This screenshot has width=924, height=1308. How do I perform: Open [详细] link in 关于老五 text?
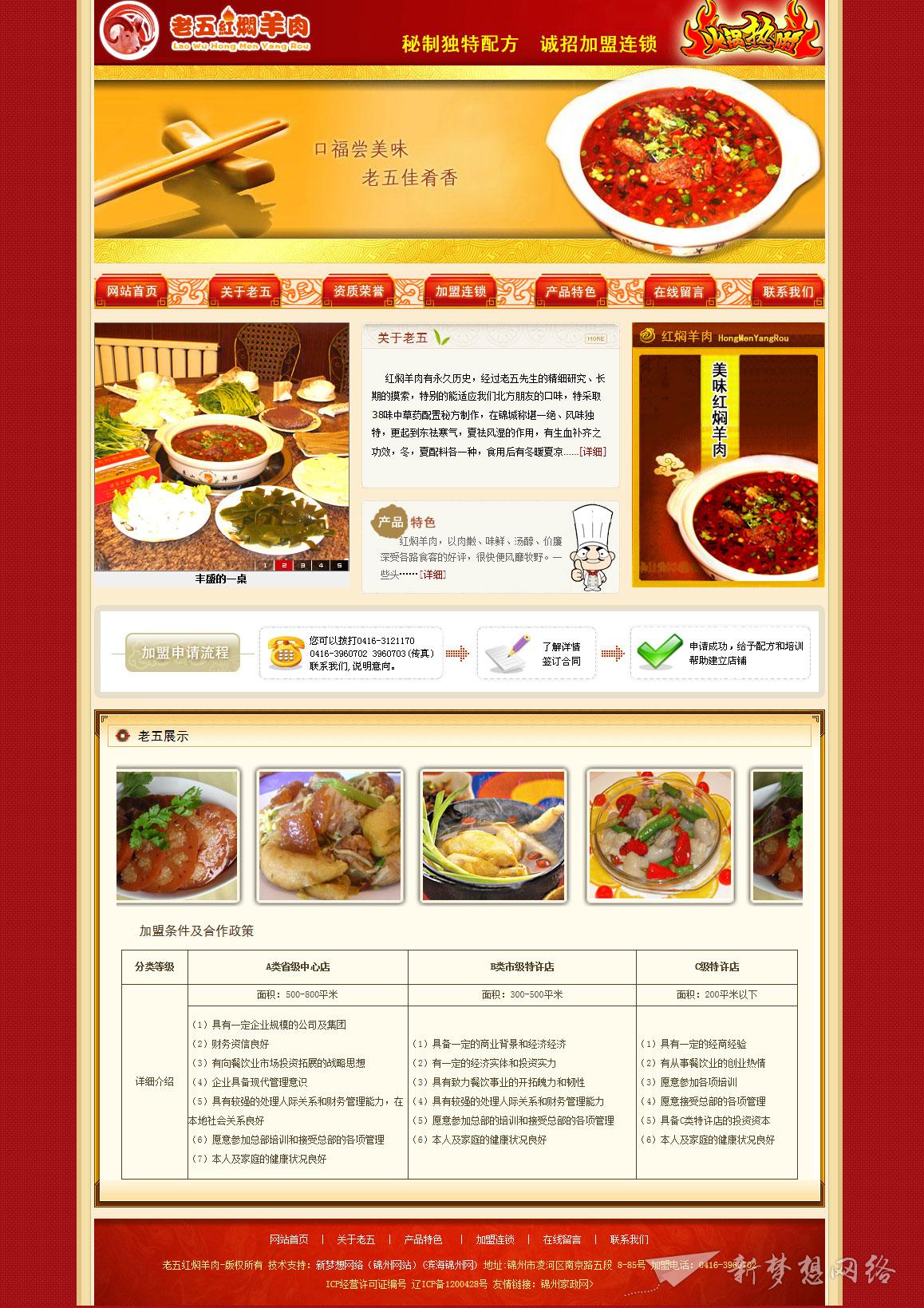(592, 452)
